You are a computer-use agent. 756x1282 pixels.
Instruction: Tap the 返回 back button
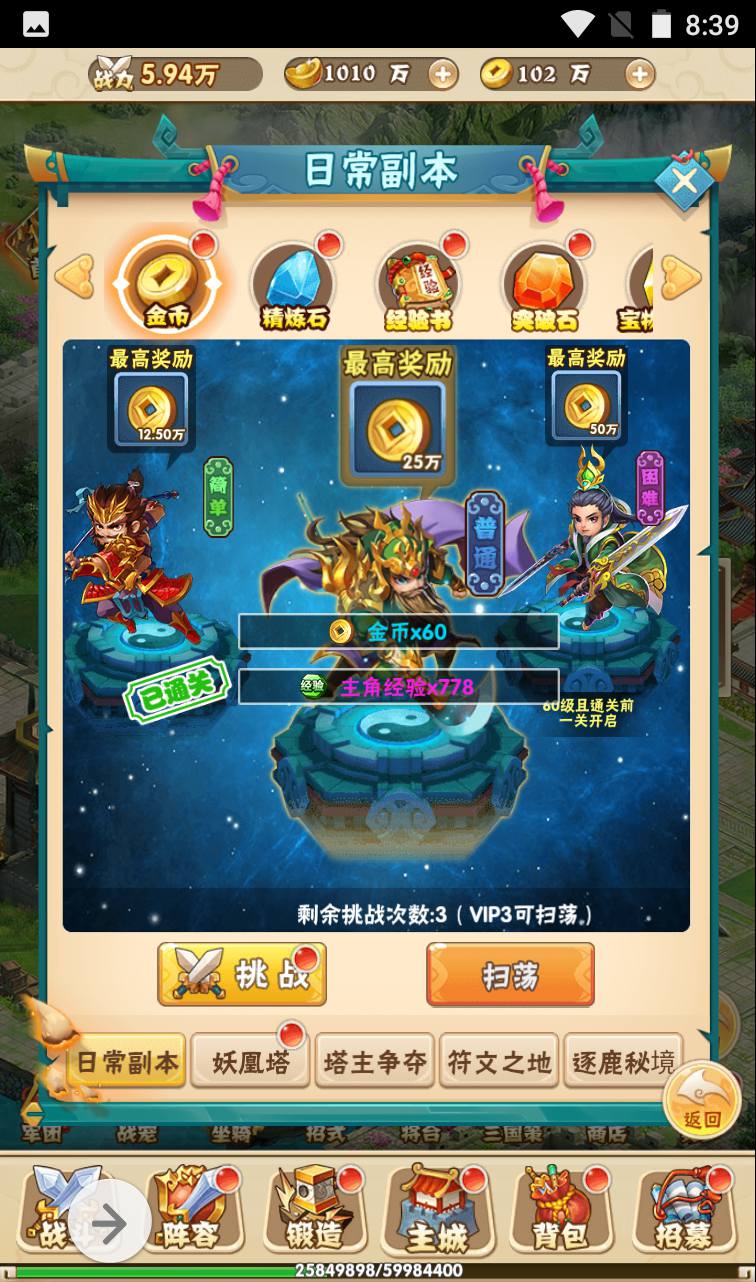point(702,1098)
